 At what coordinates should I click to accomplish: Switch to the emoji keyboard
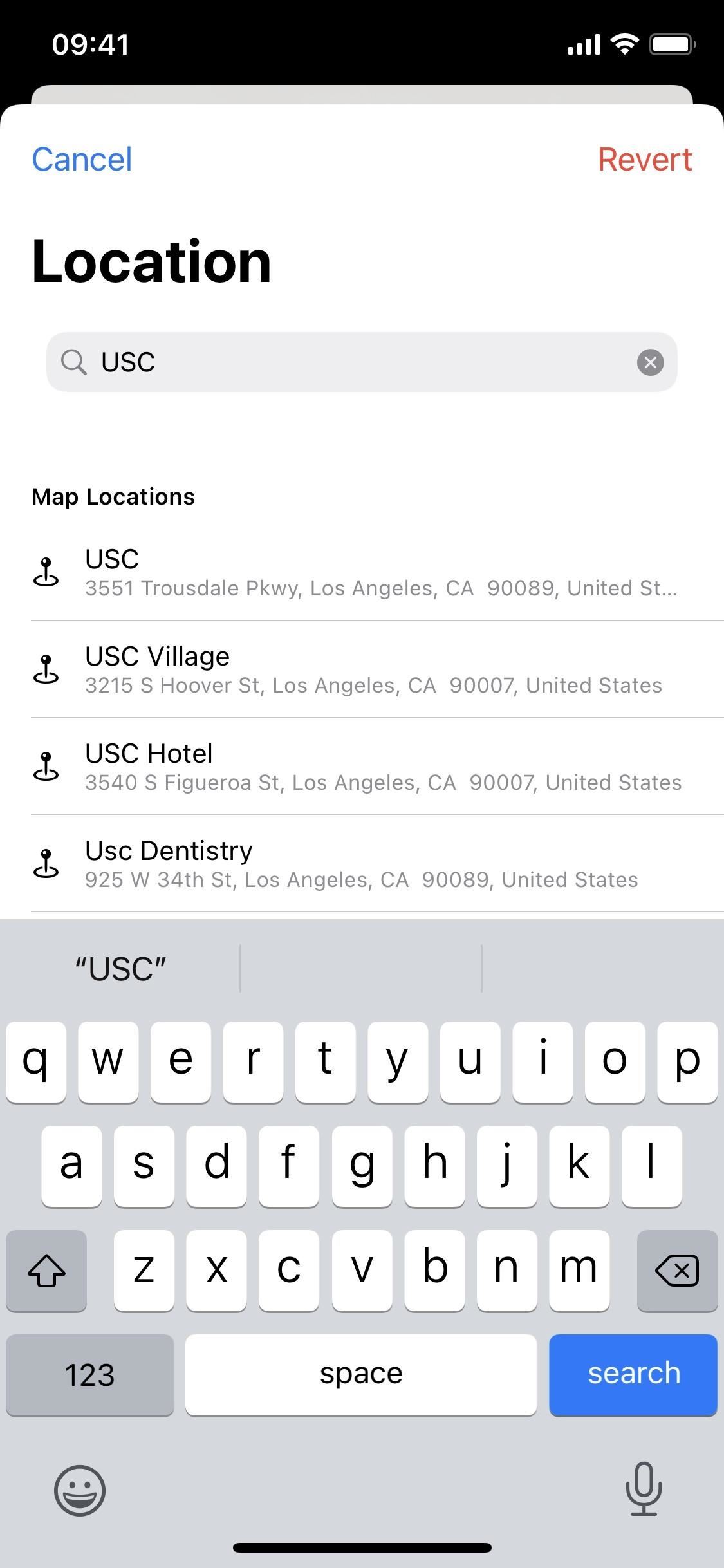tap(79, 1491)
